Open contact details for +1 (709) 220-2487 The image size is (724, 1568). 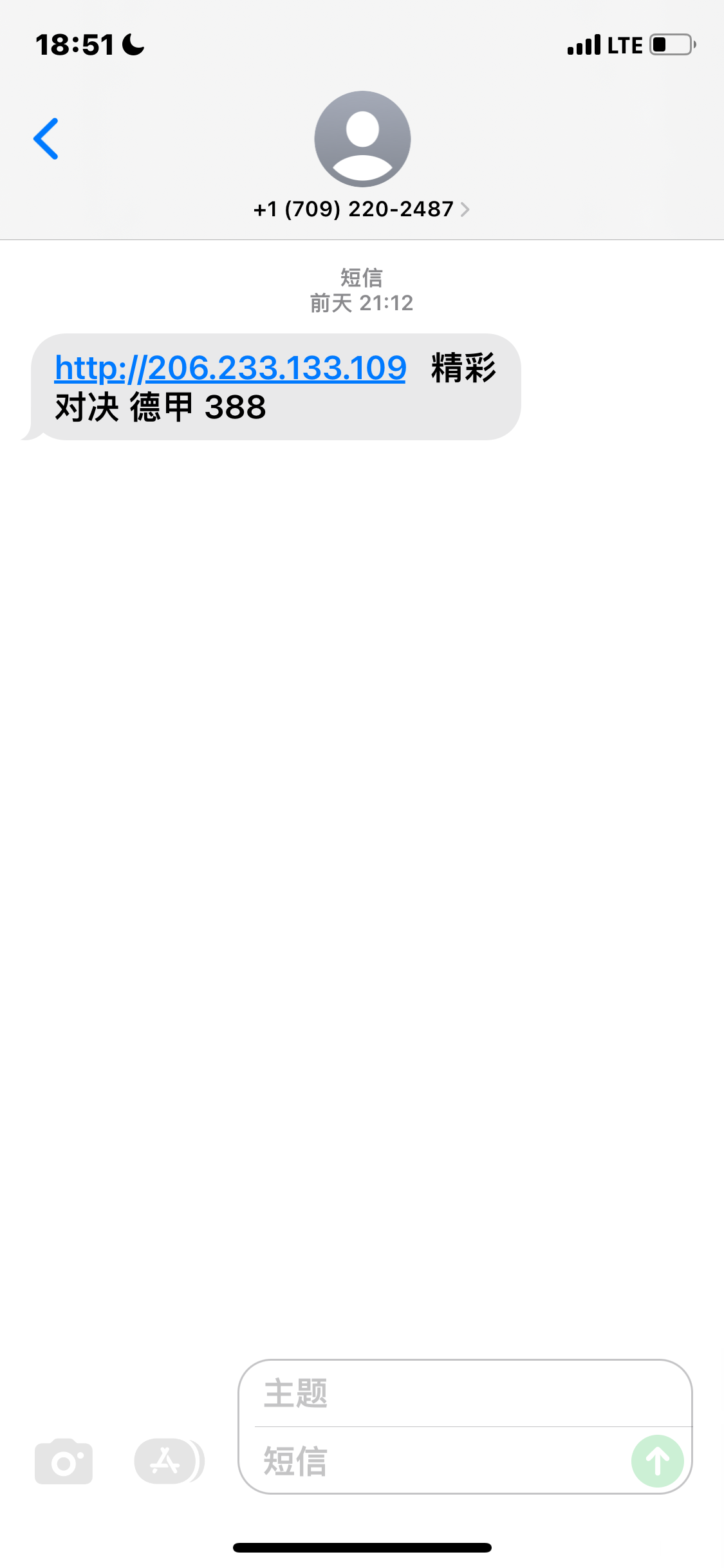point(362,209)
